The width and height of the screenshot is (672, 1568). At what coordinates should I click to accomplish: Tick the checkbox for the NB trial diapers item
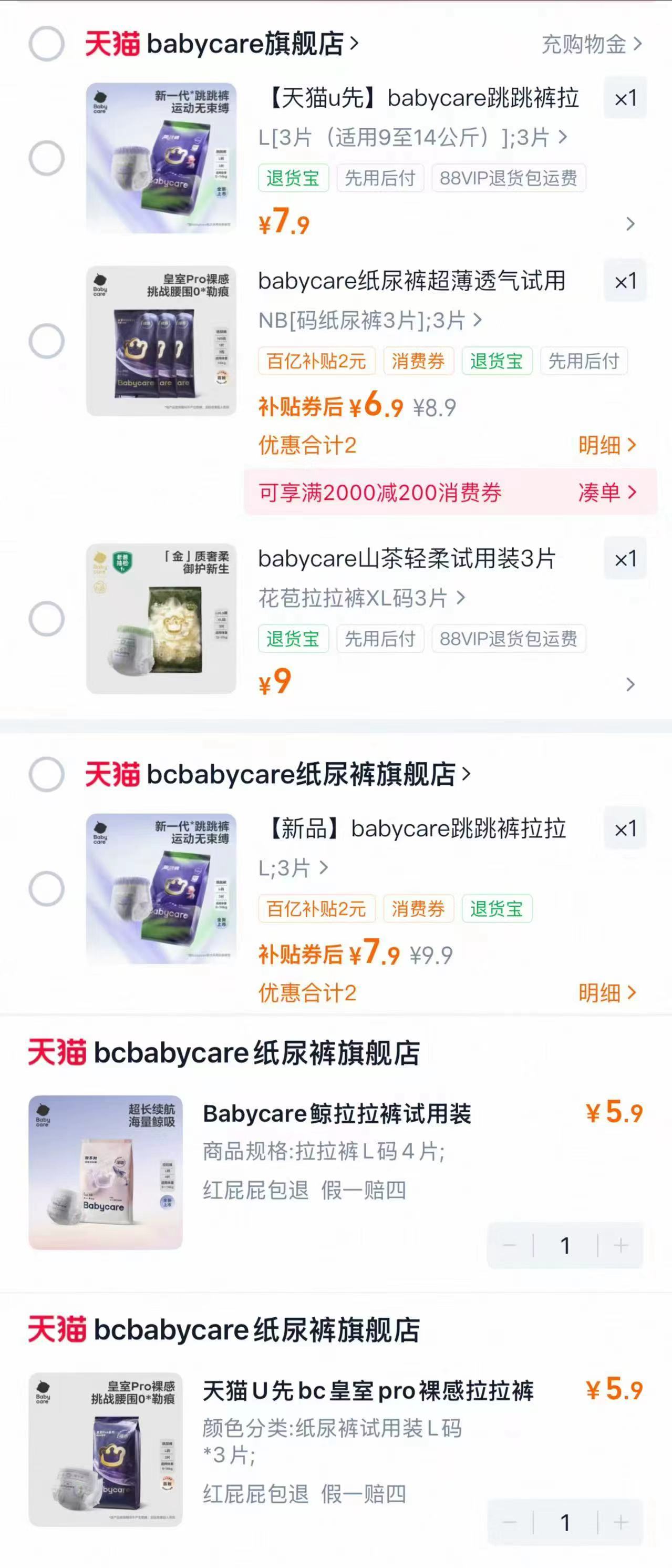pos(46,341)
